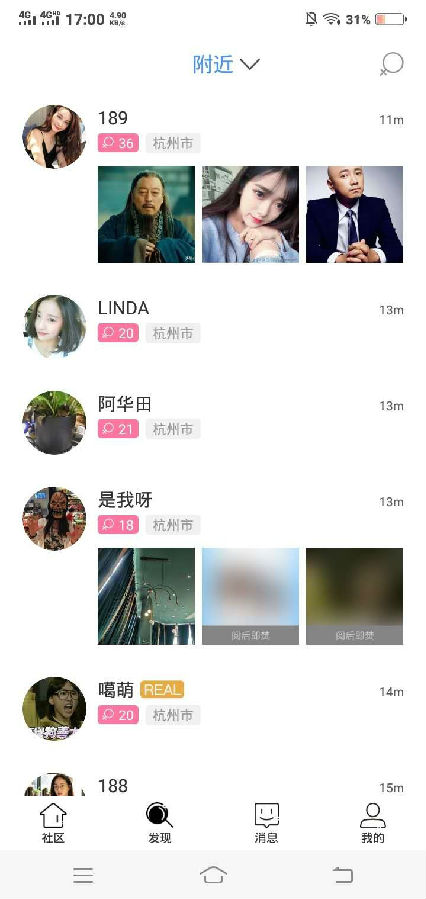The height and width of the screenshot is (899, 426).
Task: Switch to the 消息 tab
Action: pos(267,823)
